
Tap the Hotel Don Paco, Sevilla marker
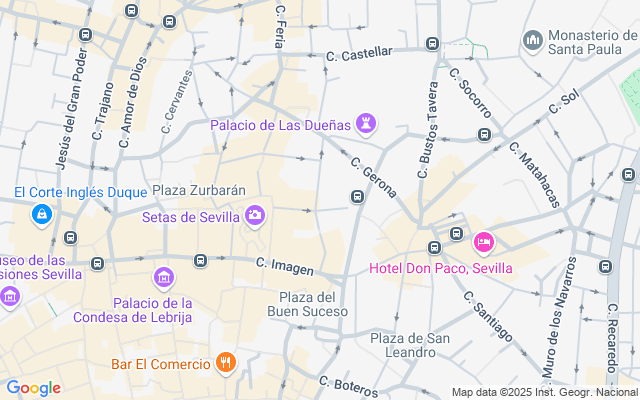pos(484,243)
